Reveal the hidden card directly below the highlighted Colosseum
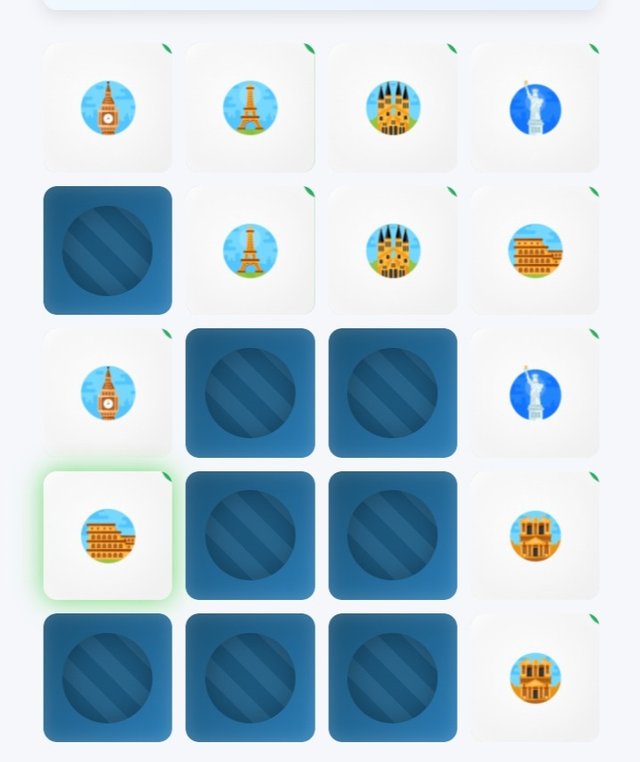Viewport: 640px width, 762px height. click(108, 678)
